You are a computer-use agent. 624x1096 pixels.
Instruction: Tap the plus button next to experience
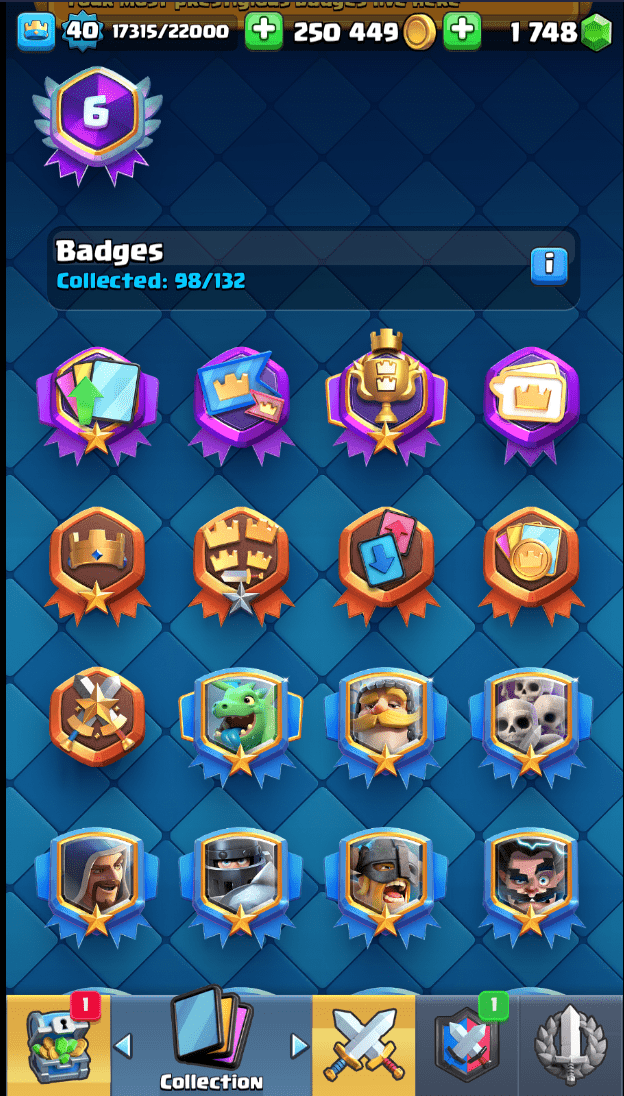click(x=264, y=32)
